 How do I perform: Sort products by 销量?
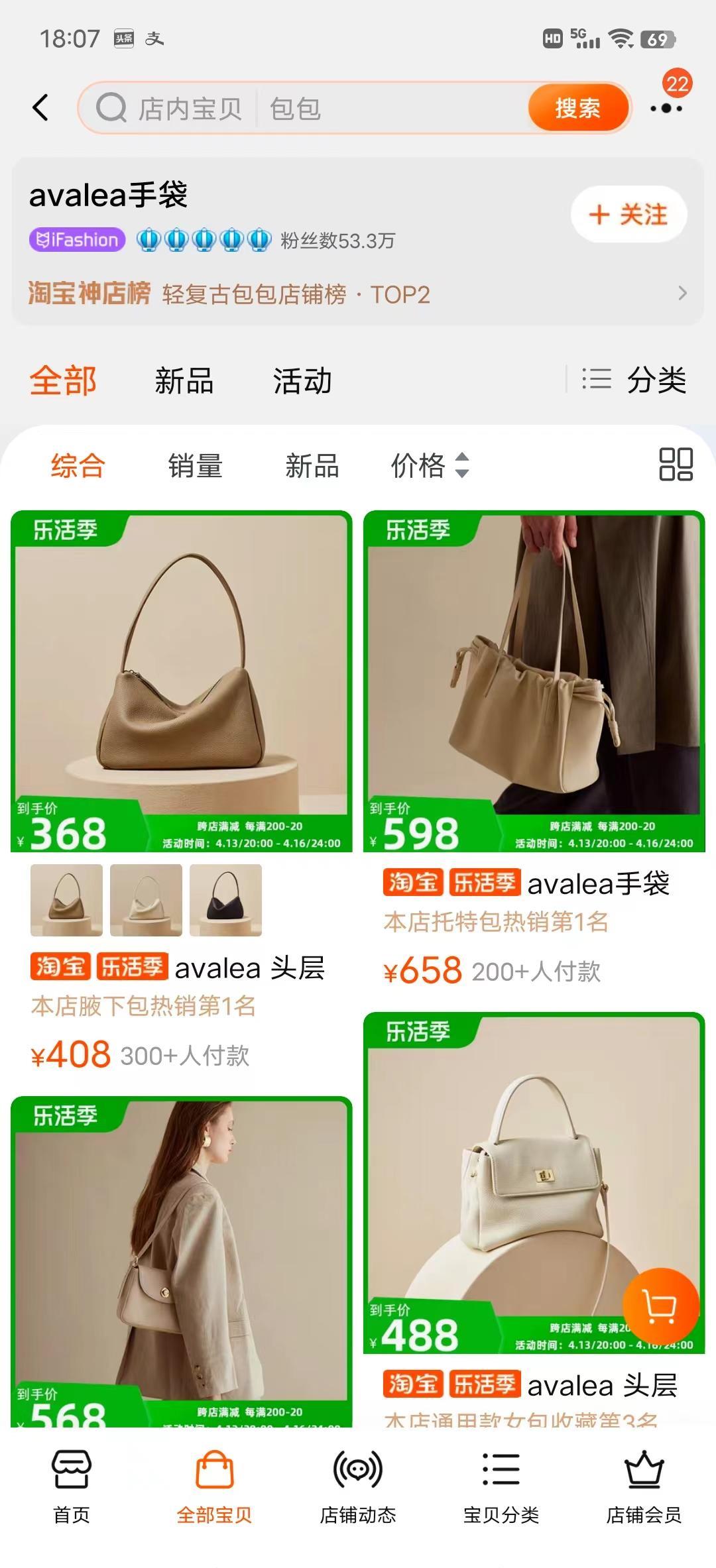195,465
